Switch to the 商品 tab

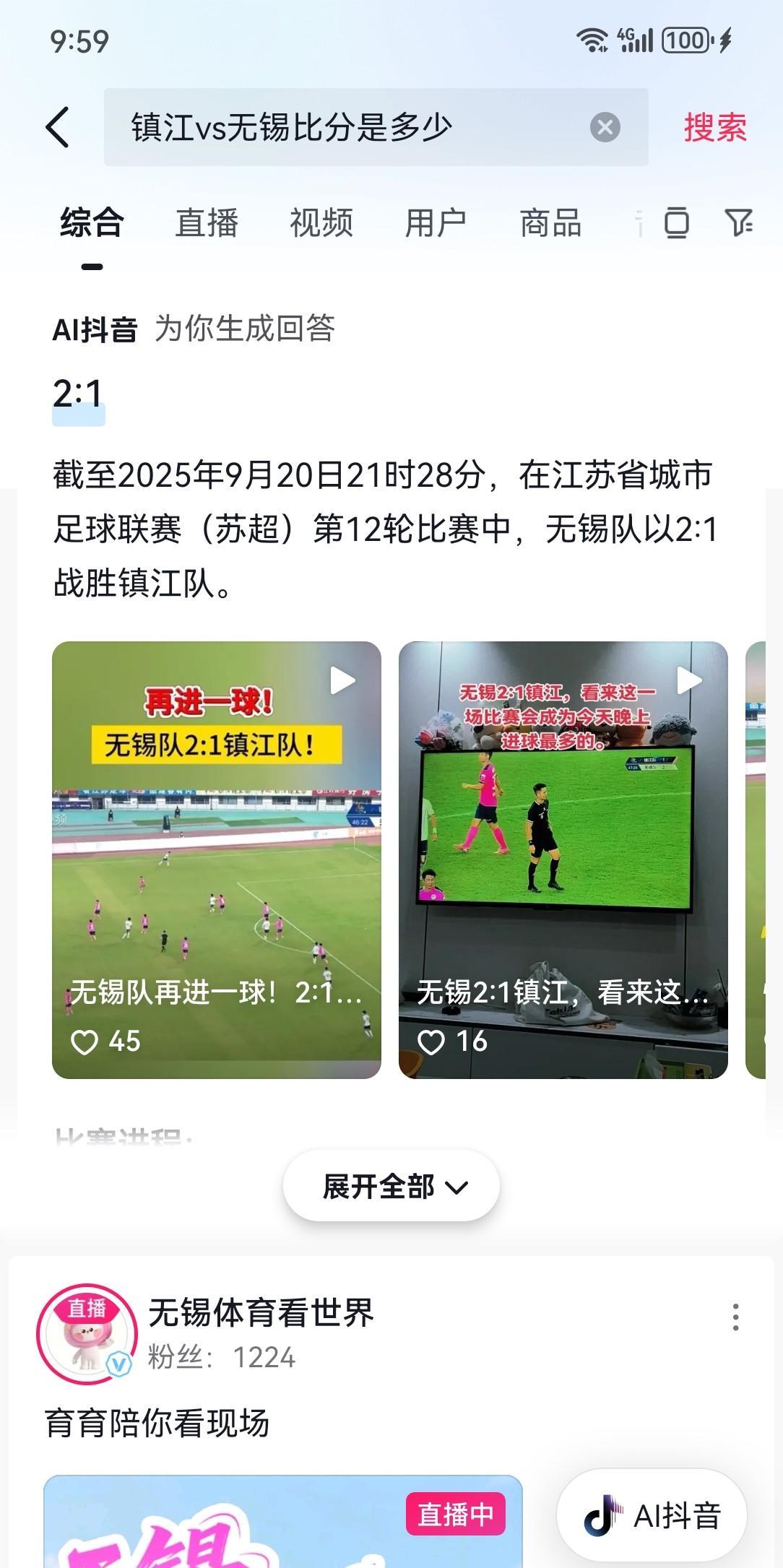(x=551, y=222)
